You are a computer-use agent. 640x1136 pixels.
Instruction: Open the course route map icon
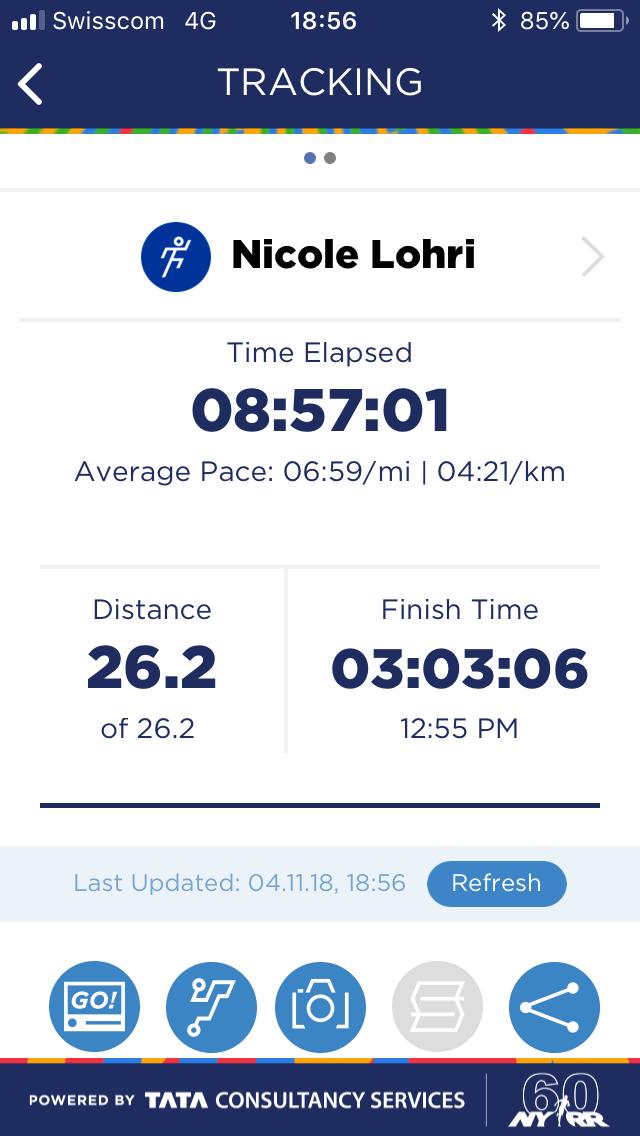point(211,1006)
